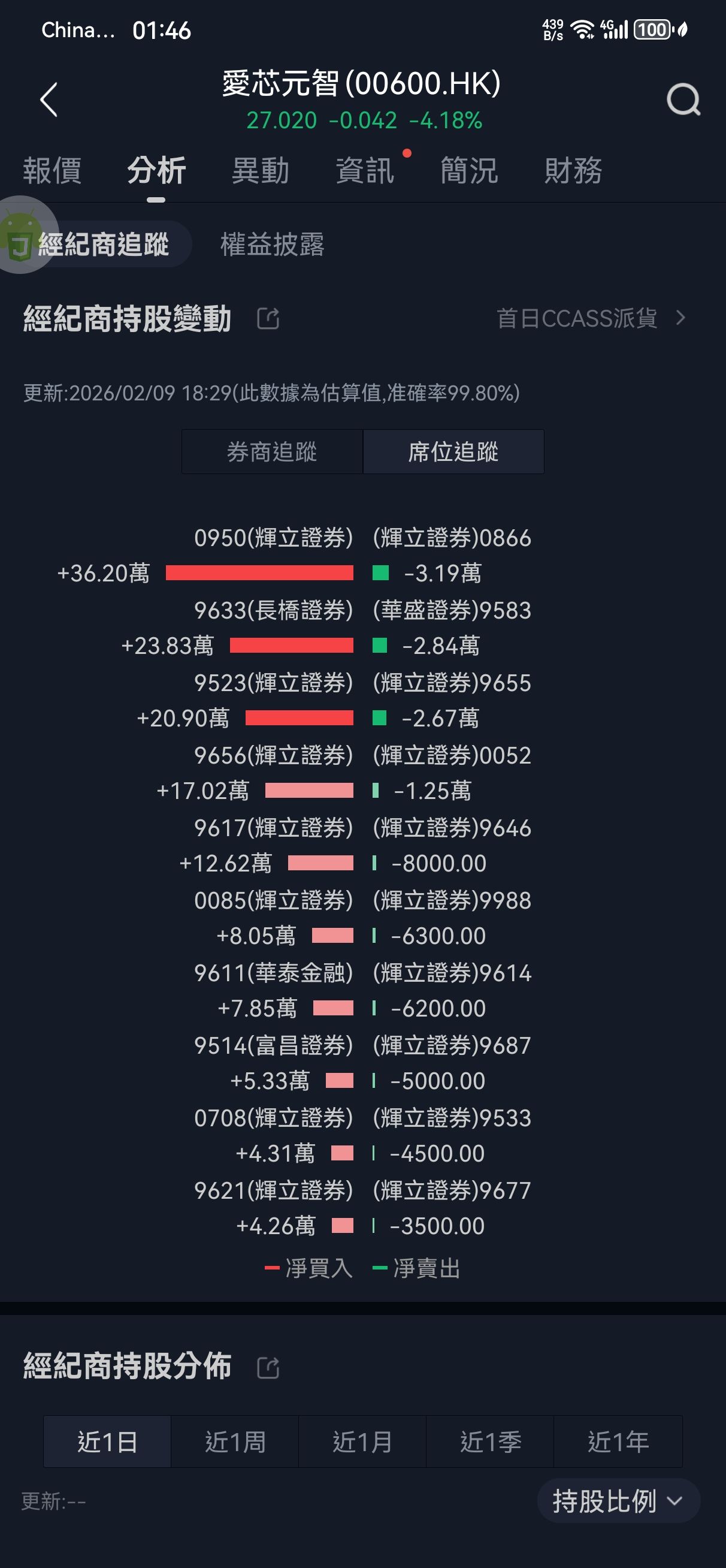Select the 近1周 period
This screenshot has width=726, height=1568.
point(235,1442)
